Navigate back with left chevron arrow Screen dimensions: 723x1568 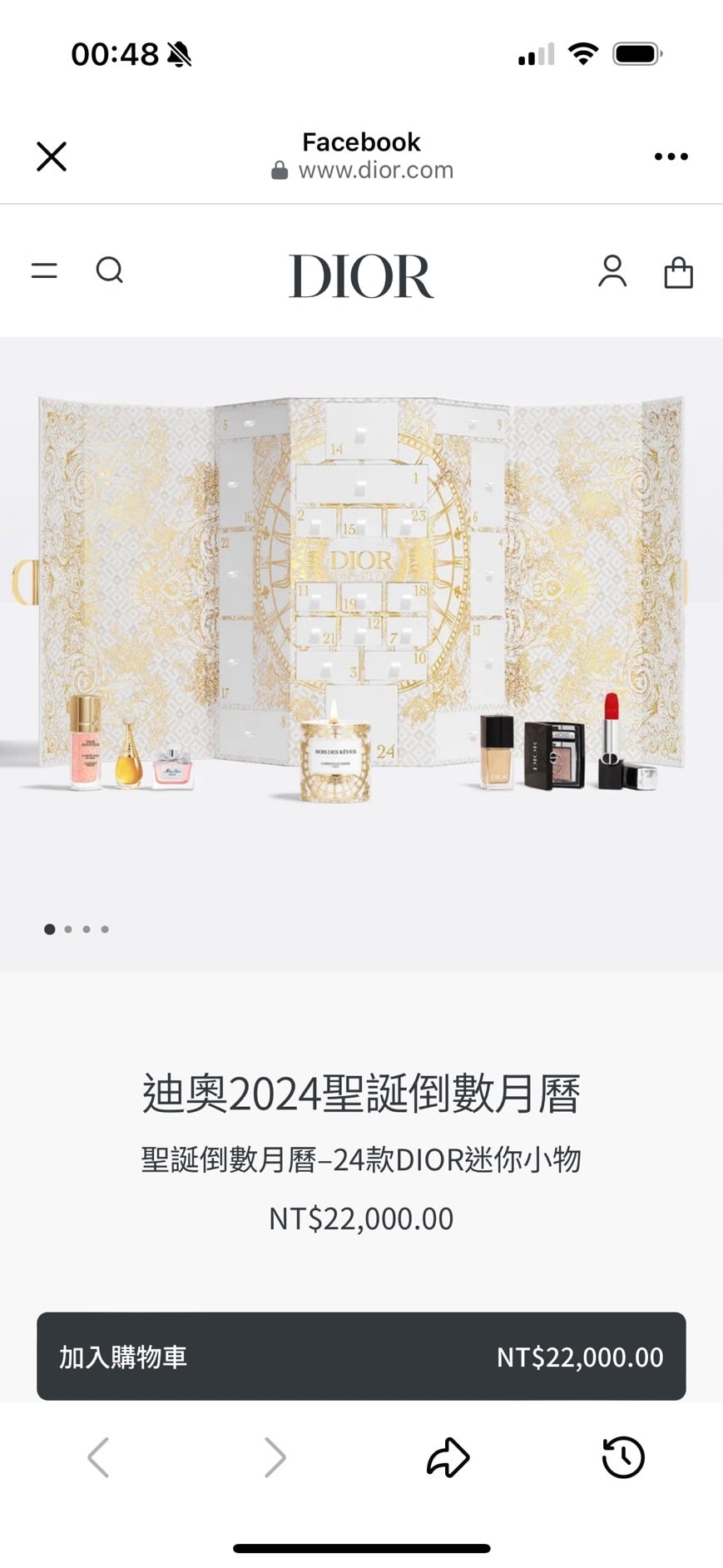98,1458
